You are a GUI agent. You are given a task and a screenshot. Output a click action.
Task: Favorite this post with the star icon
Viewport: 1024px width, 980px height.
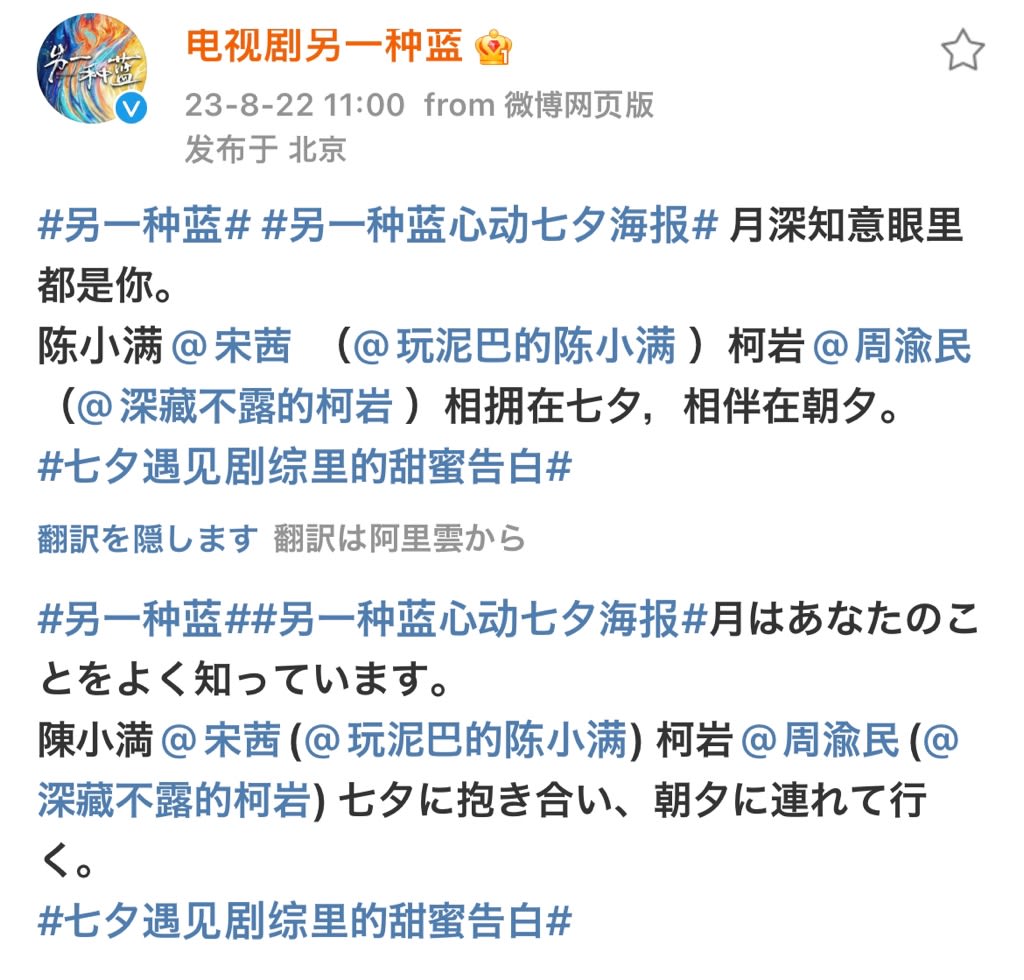[963, 50]
